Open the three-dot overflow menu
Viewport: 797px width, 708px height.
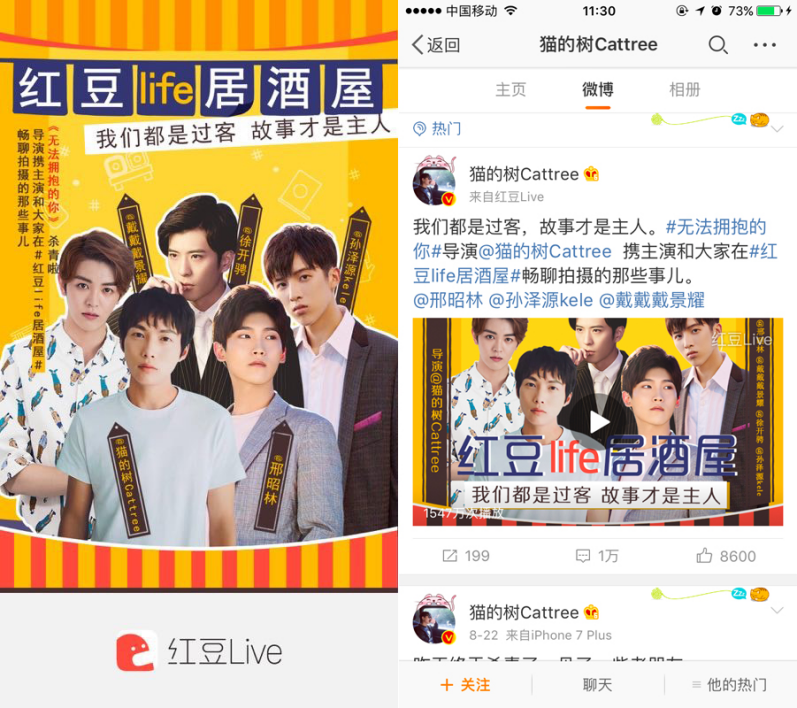pos(764,45)
